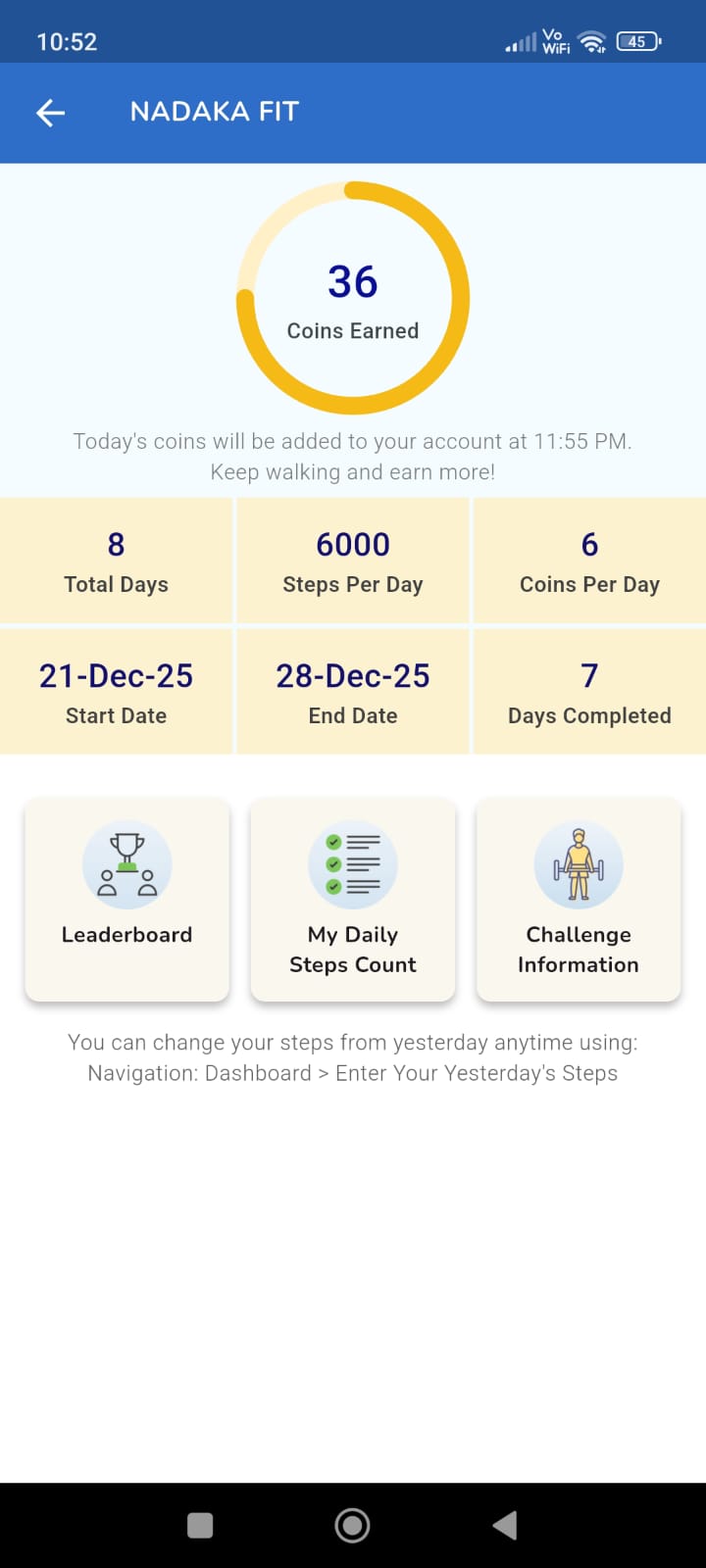The image size is (706, 1568).
Task: Go back using the header arrow
Action: 51,113
